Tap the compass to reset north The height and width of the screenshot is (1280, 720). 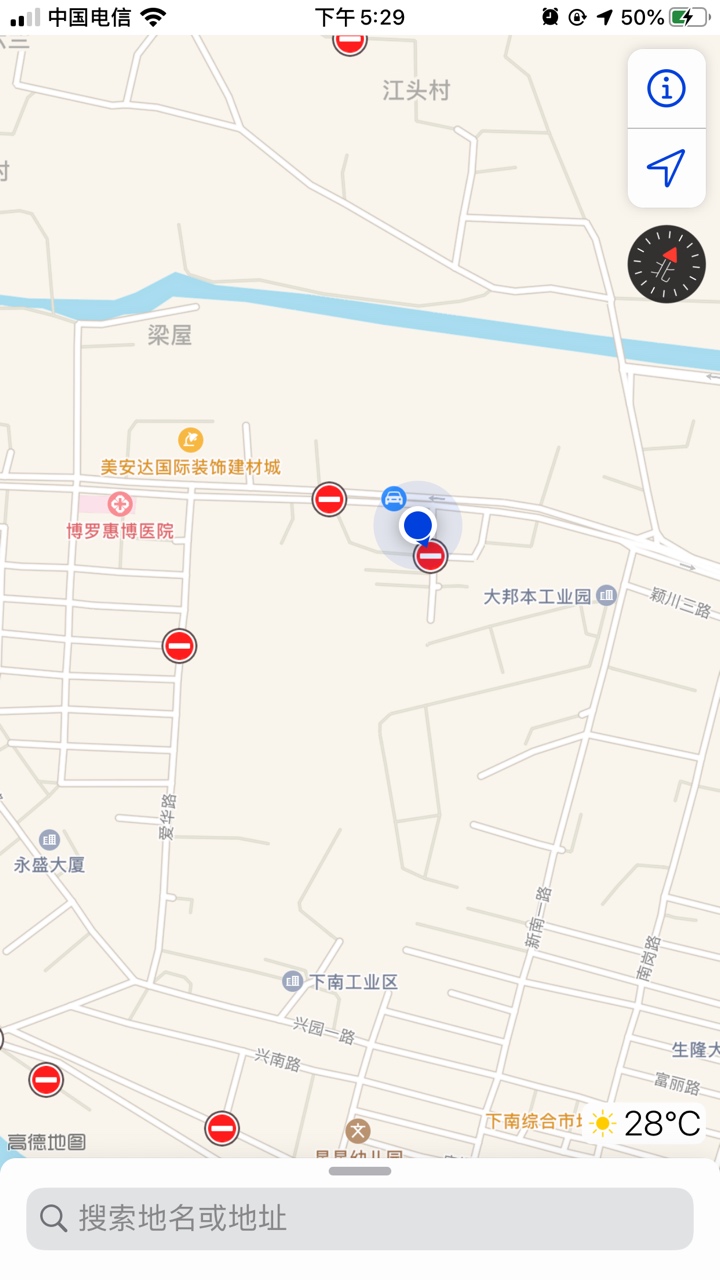tap(666, 264)
